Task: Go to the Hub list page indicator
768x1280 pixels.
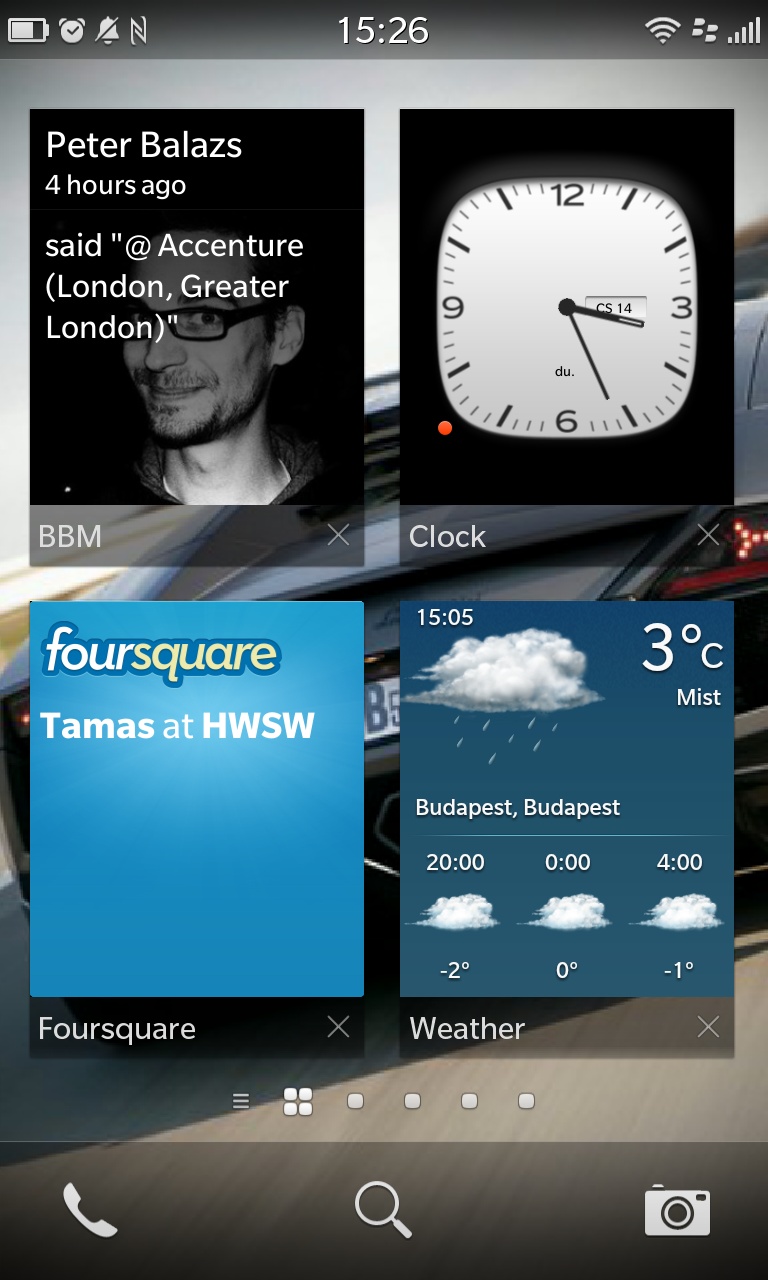Action: tap(241, 1101)
